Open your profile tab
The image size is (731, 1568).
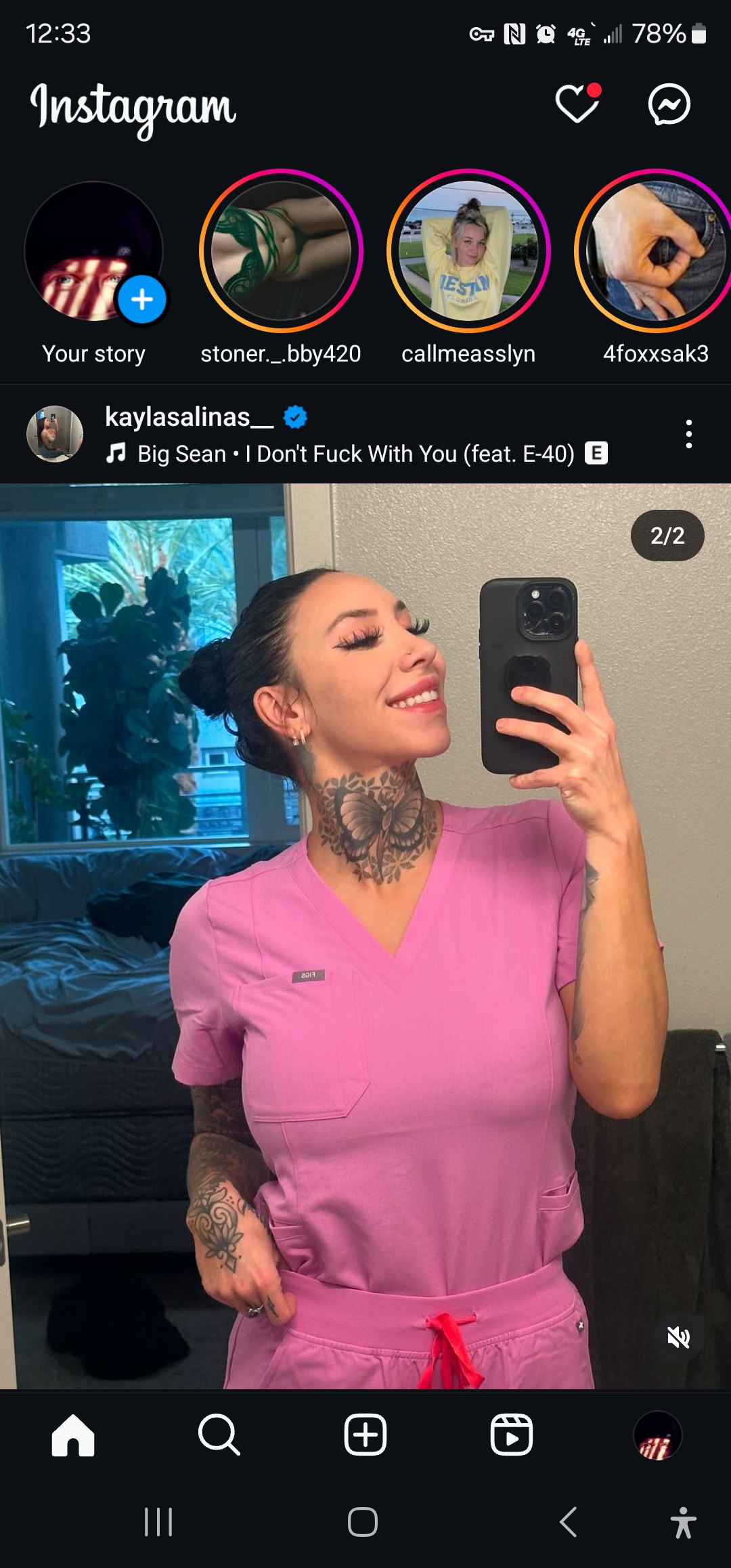coord(657,1435)
